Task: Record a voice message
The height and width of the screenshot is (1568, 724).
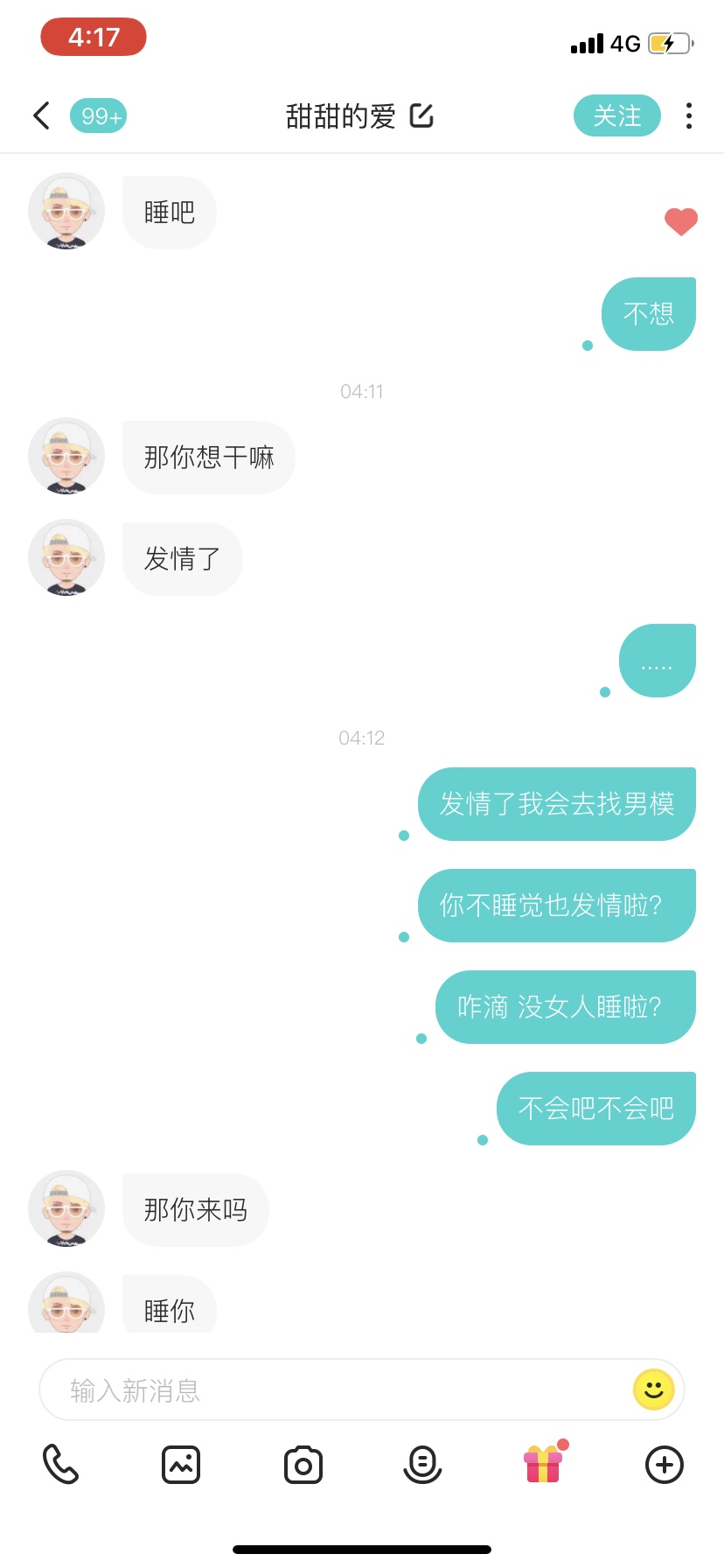Action: pos(422,1464)
